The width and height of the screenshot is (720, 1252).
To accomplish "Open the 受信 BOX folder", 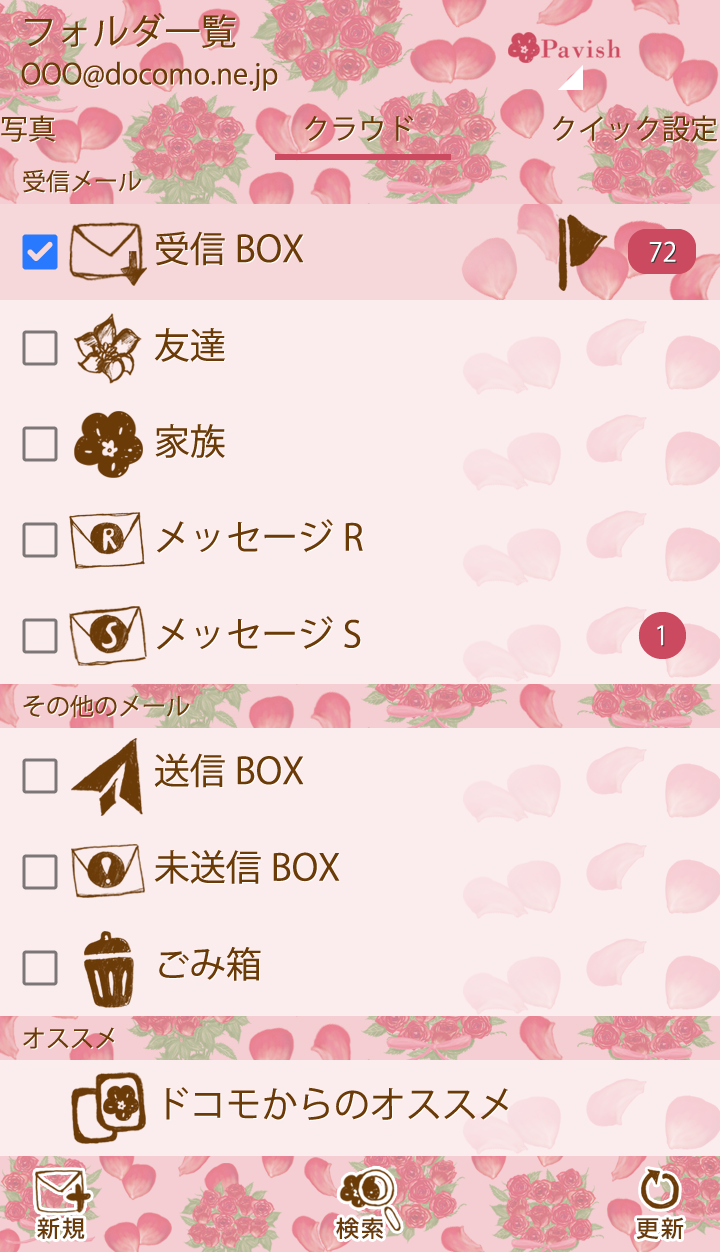I will coord(228,250).
